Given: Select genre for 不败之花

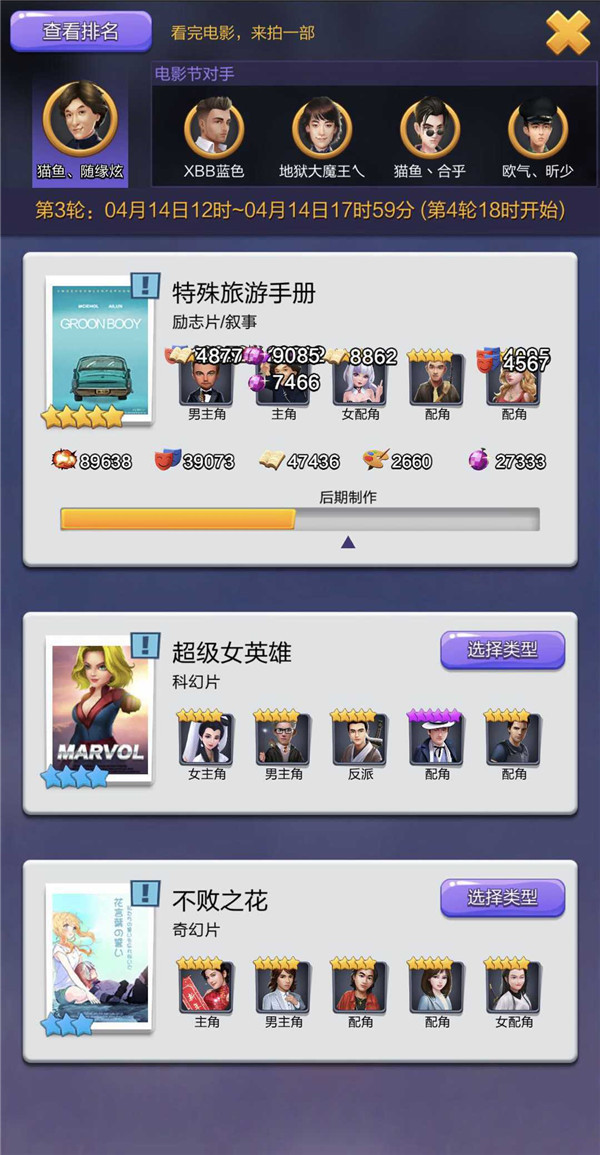Looking at the screenshot, I should pos(502,898).
